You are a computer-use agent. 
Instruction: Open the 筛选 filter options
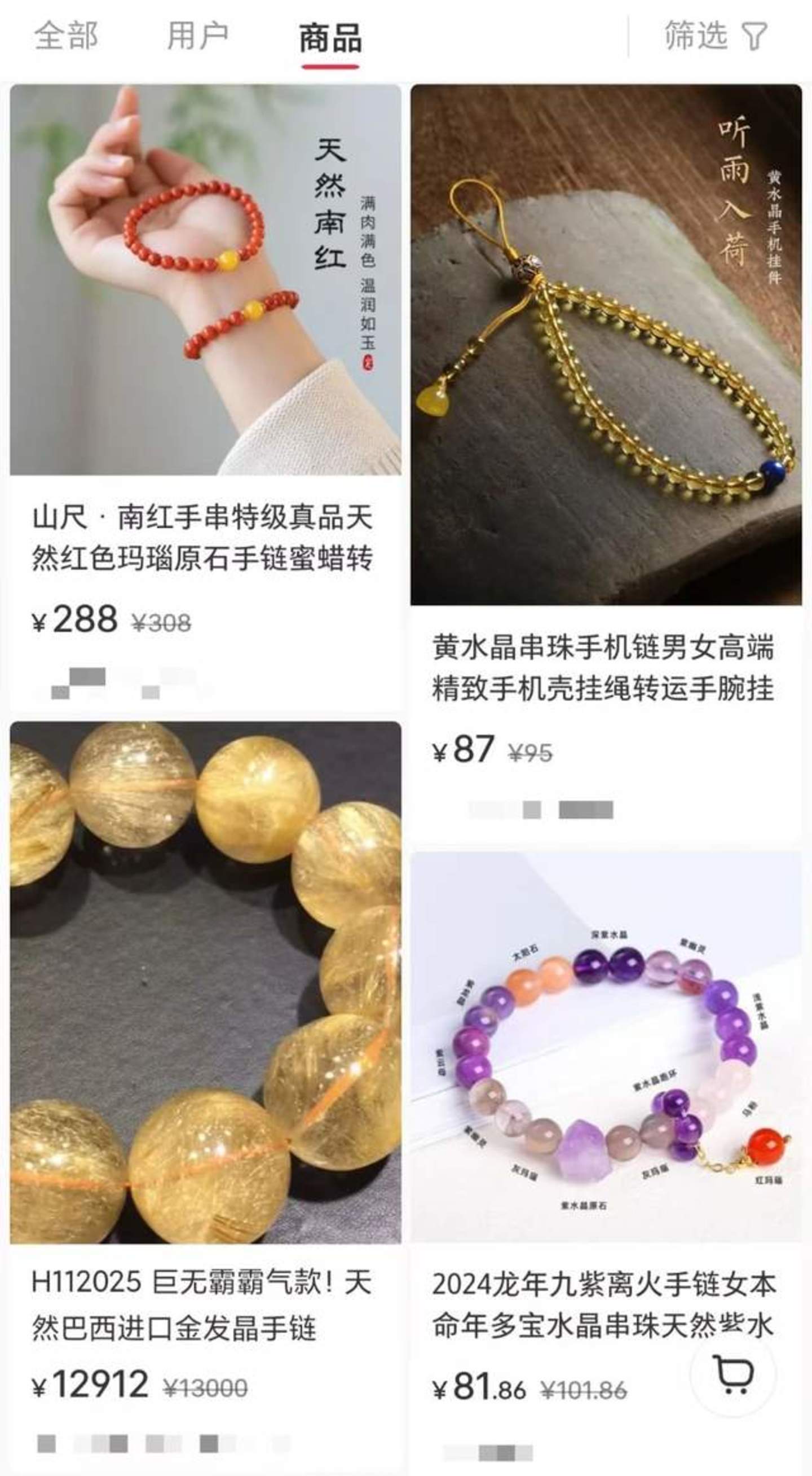[715, 37]
